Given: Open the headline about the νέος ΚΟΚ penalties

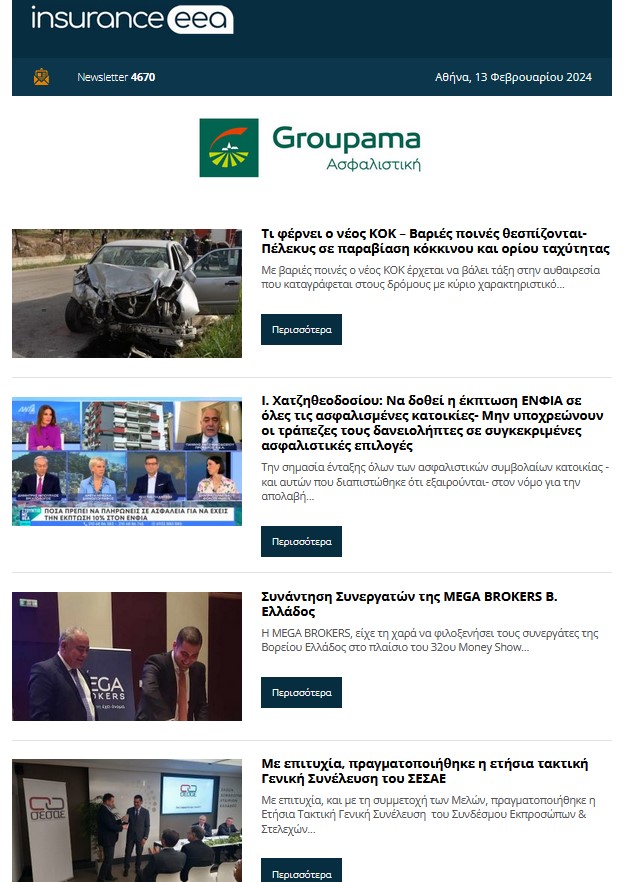Looking at the screenshot, I should point(435,241).
